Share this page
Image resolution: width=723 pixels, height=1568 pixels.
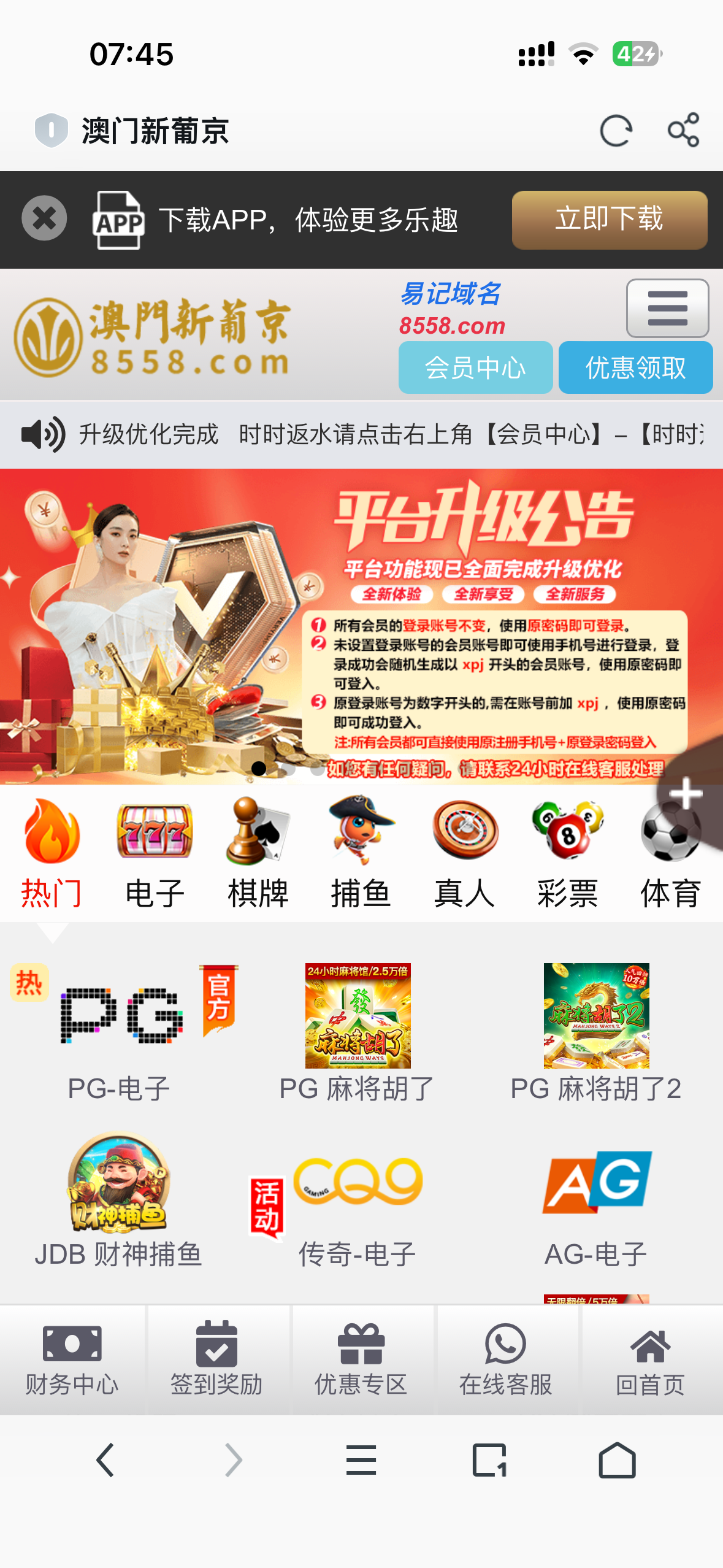pos(683,130)
